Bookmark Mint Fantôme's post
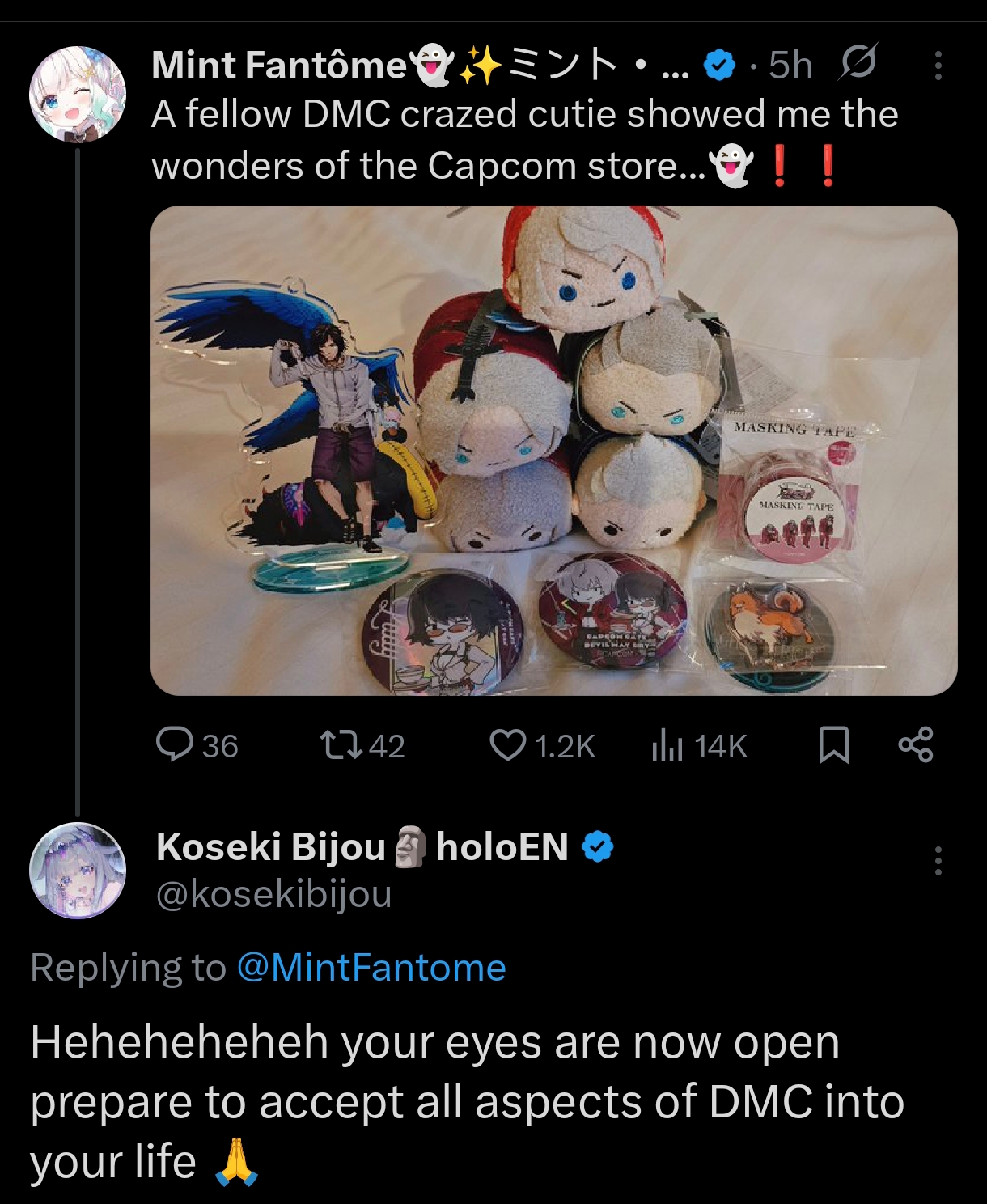 [x=833, y=745]
